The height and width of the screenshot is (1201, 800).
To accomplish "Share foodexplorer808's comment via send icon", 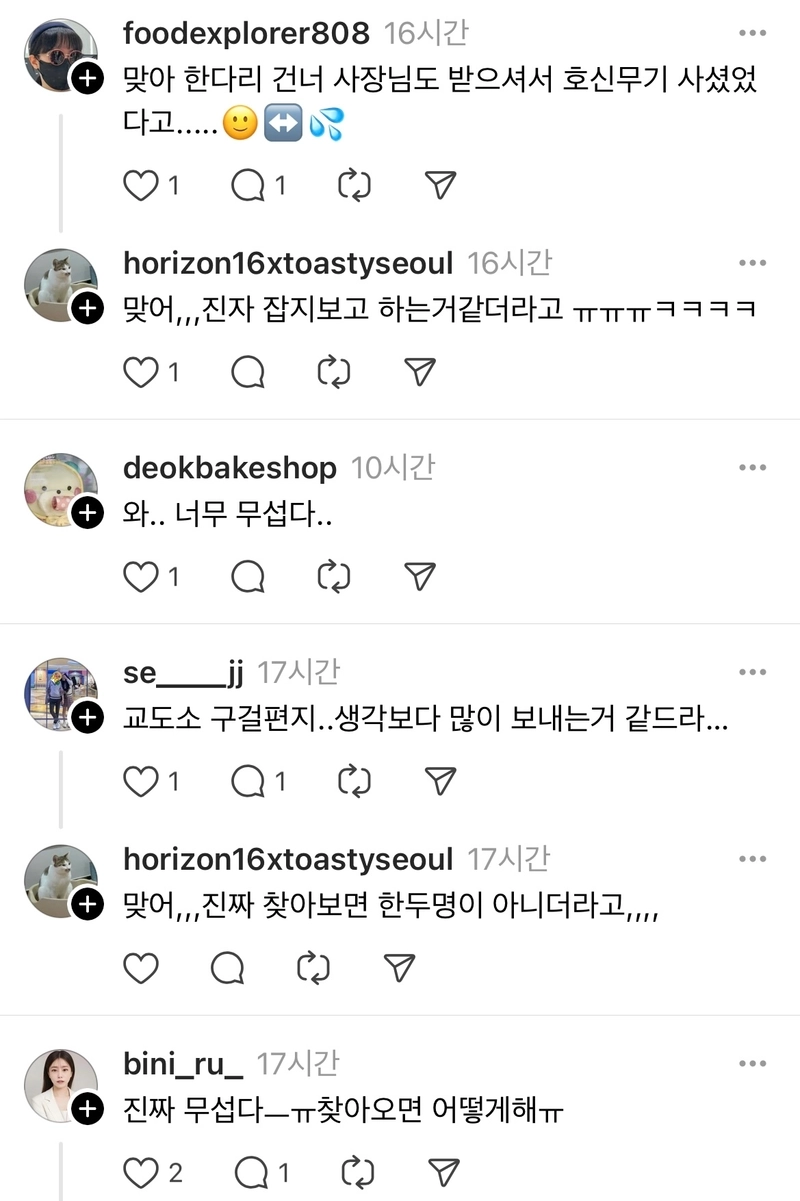I will click(440, 185).
